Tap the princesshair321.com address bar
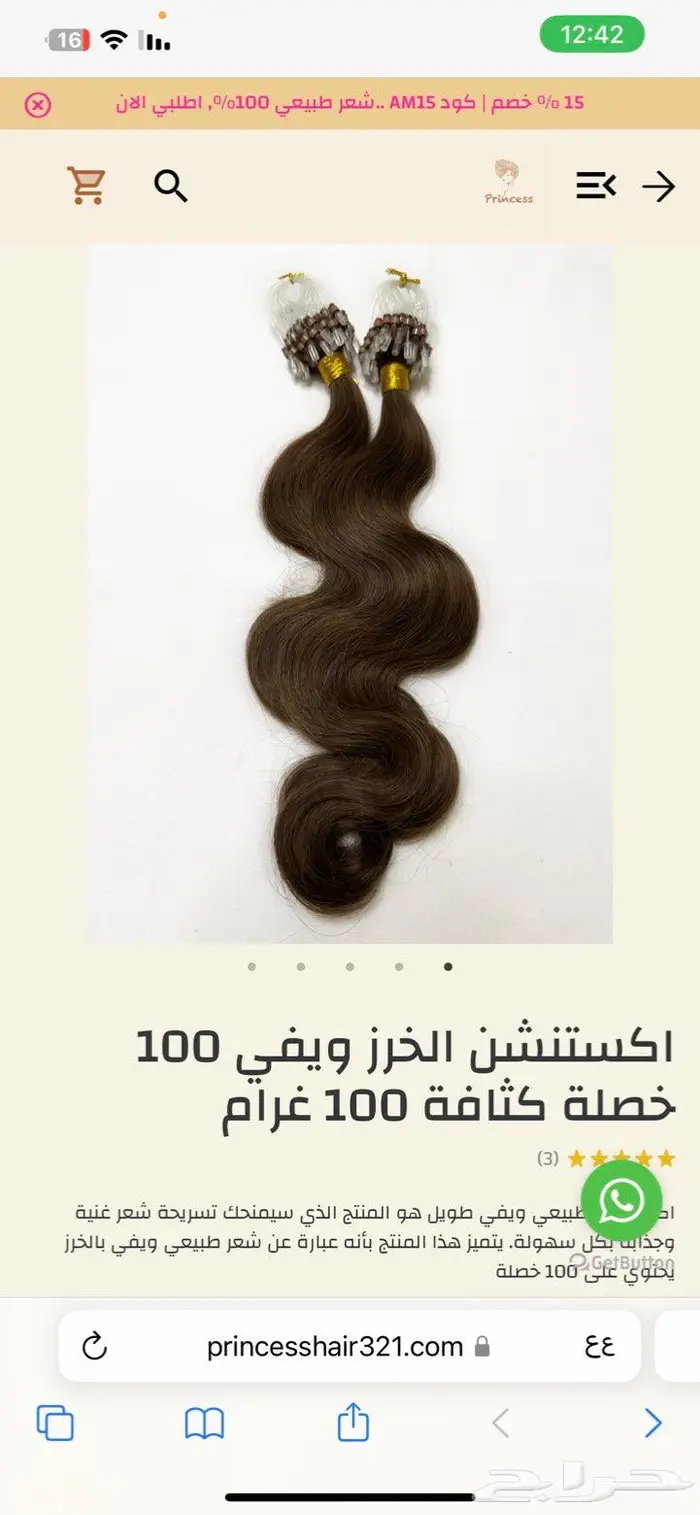The height and width of the screenshot is (1515, 700). click(x=349, y=1346)
